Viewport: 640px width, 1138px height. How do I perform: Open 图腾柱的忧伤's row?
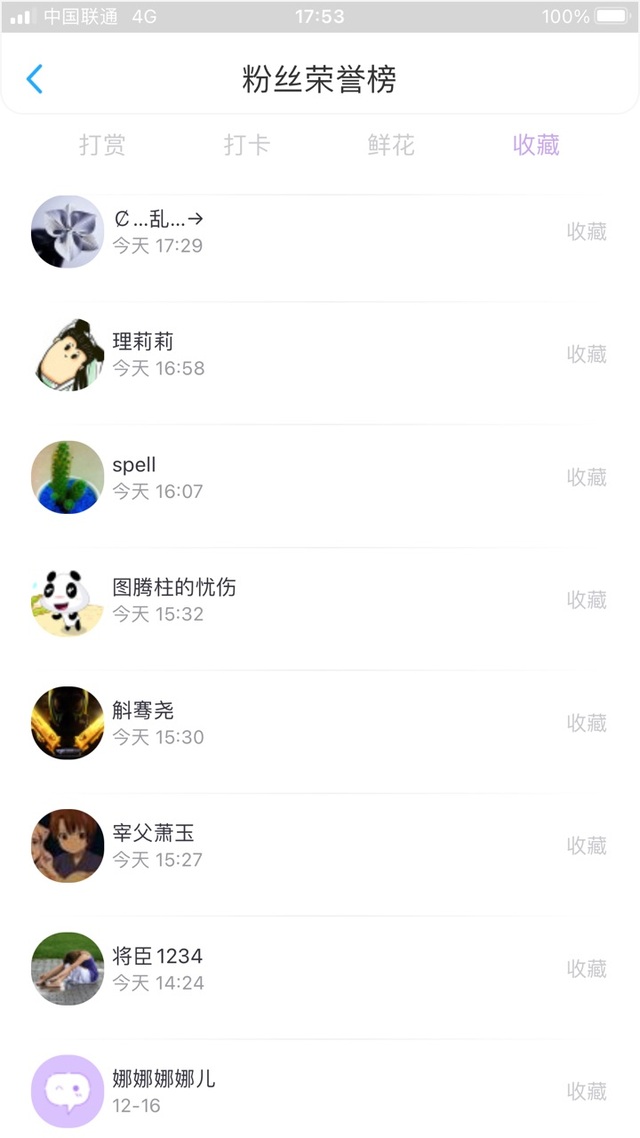pos(320,600)
